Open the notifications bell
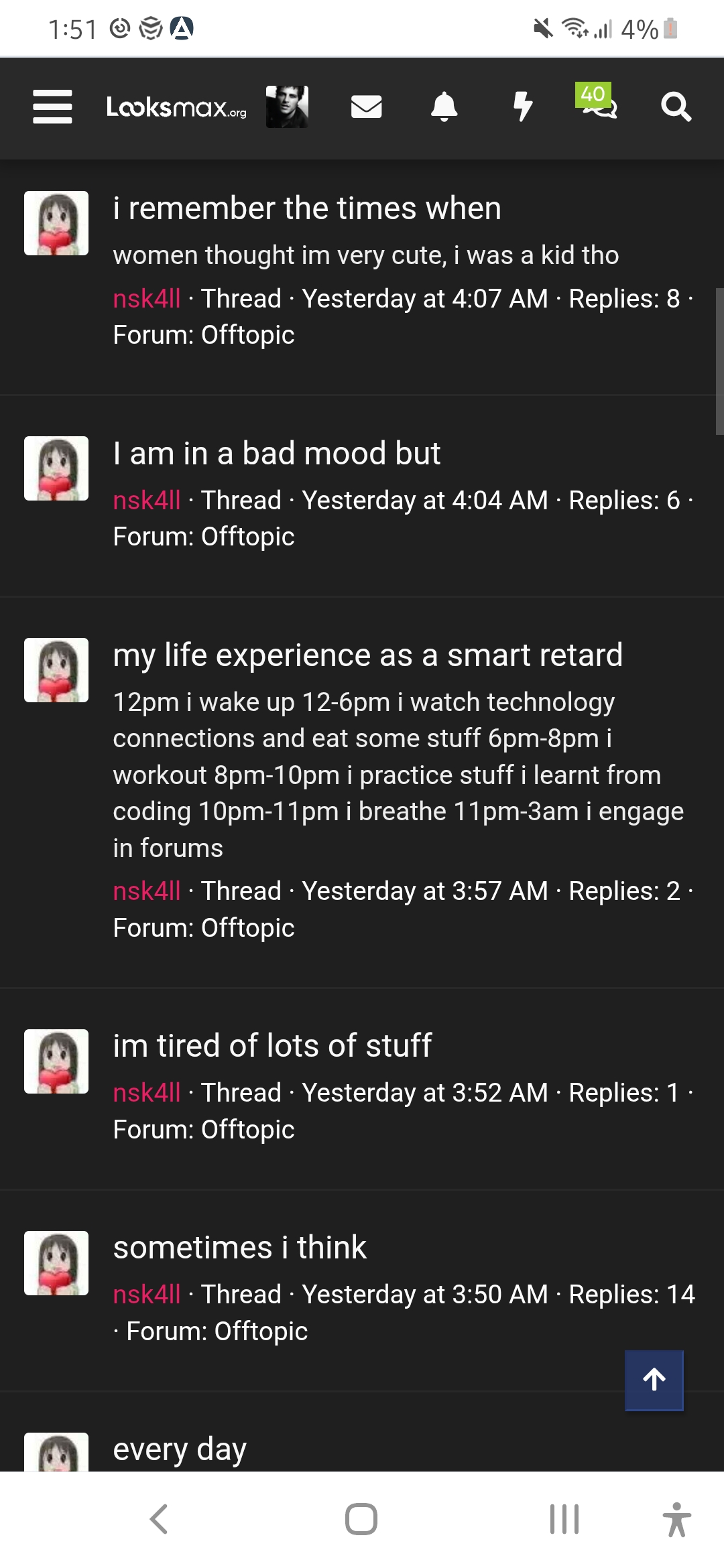Image resolution: width=724 pixels, height=1568 pixels. pos(444,107)
